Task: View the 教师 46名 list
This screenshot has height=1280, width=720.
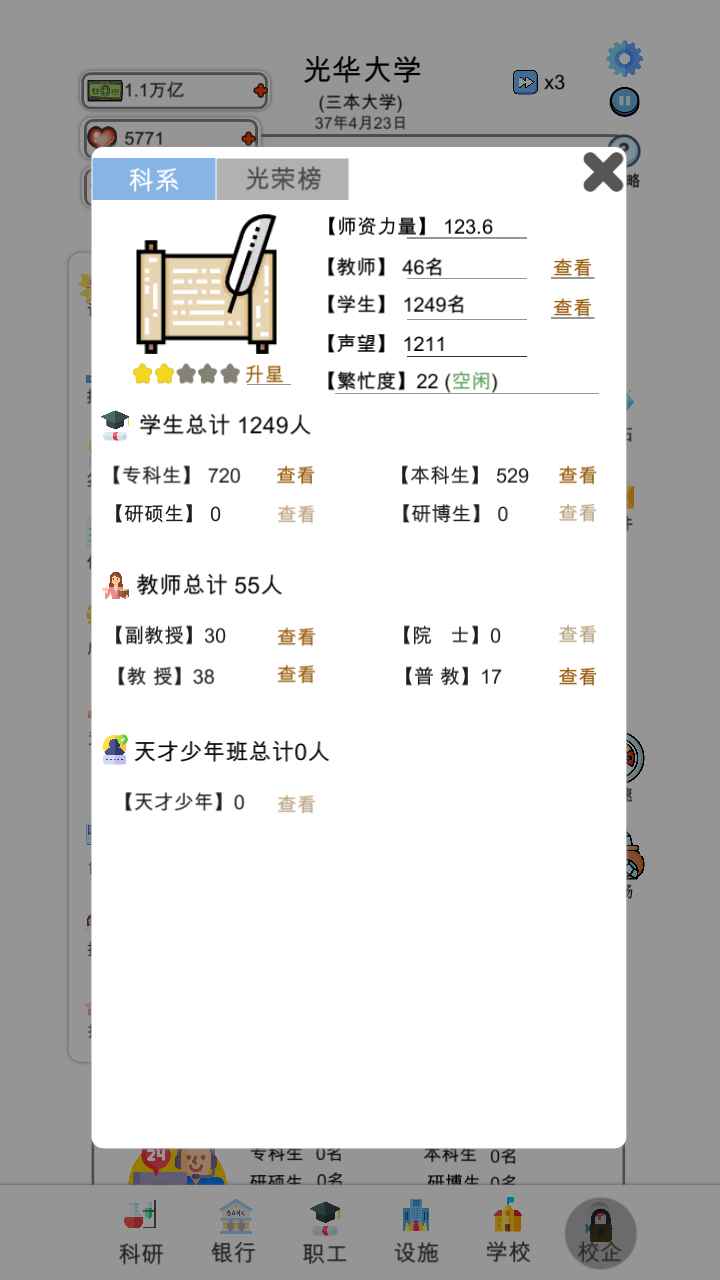Action: (572, 268)
